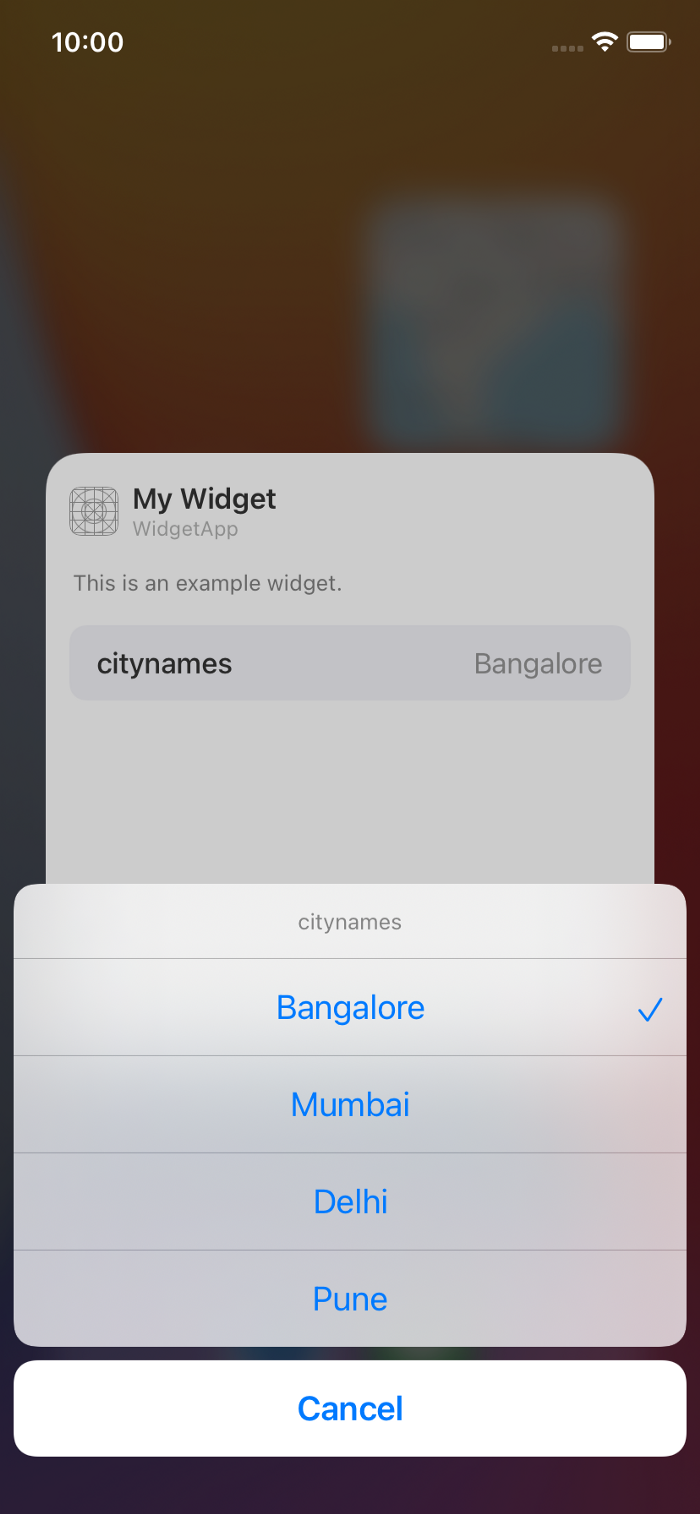Pick Delhi from the city options
The height and width of the screenshot is (1514, 700).
[350, 1201]
